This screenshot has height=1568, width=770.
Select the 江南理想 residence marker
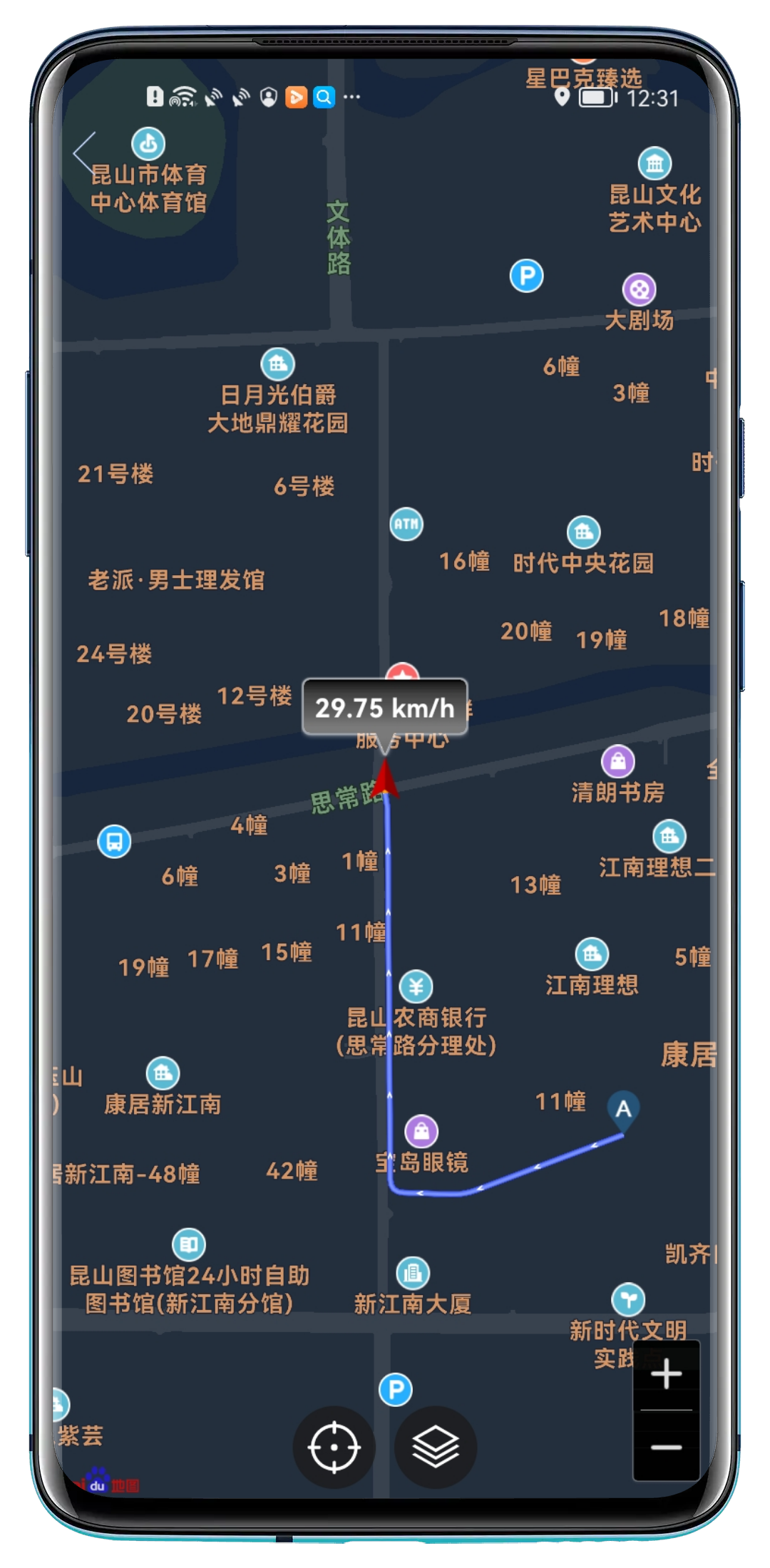click(592, 954)
